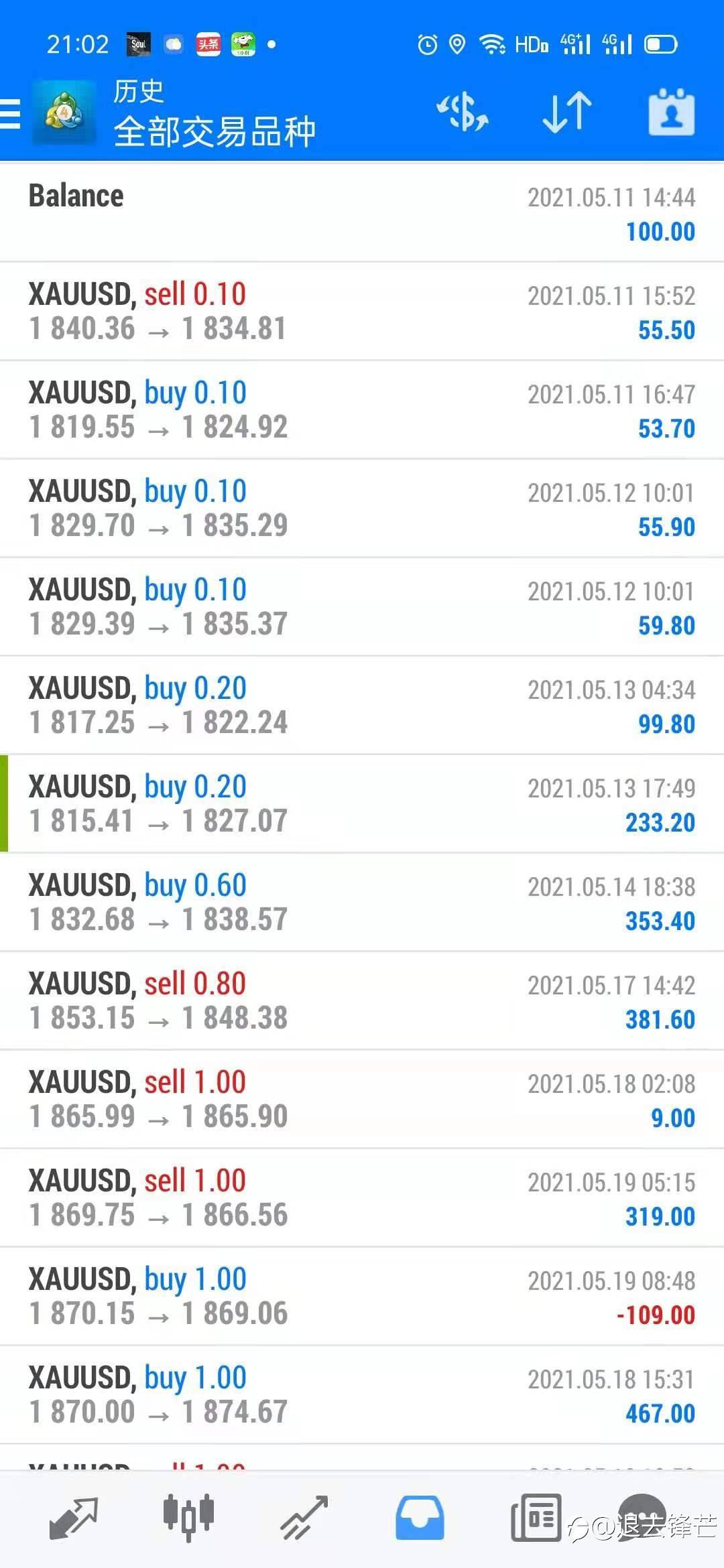
Task: Open the buy 0.10 trade at 1 829.70
Action: pyautogui.click(x=362, y=509)
